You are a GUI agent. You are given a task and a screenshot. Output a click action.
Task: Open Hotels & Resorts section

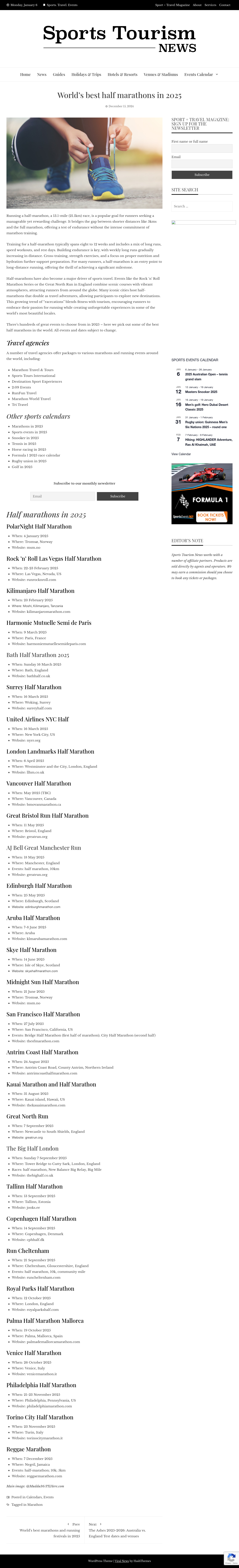pyautogui.click(x=123, y=74)
